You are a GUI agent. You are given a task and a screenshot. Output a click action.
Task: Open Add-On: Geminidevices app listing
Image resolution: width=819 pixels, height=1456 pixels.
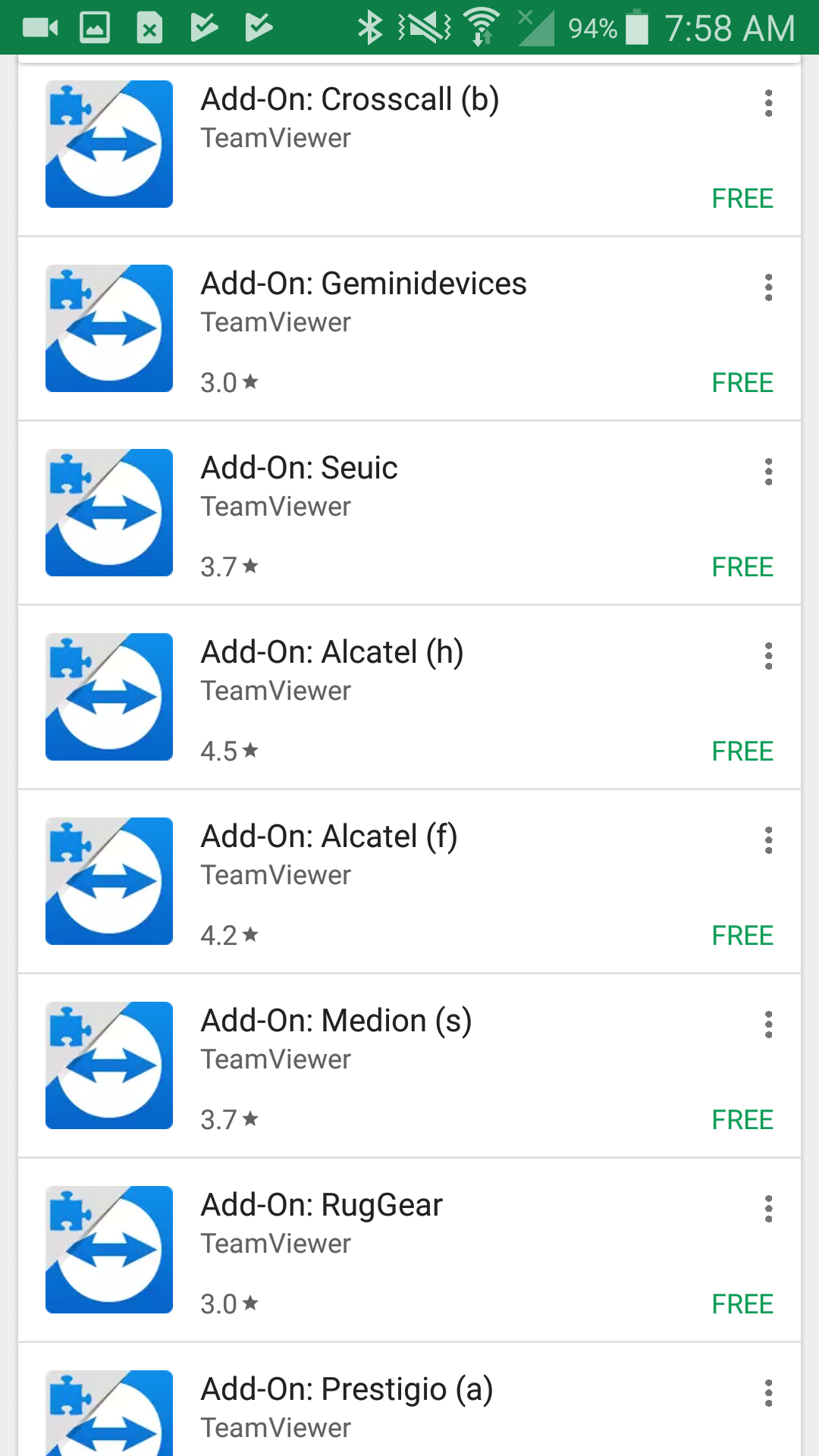(x=409, y=328)
